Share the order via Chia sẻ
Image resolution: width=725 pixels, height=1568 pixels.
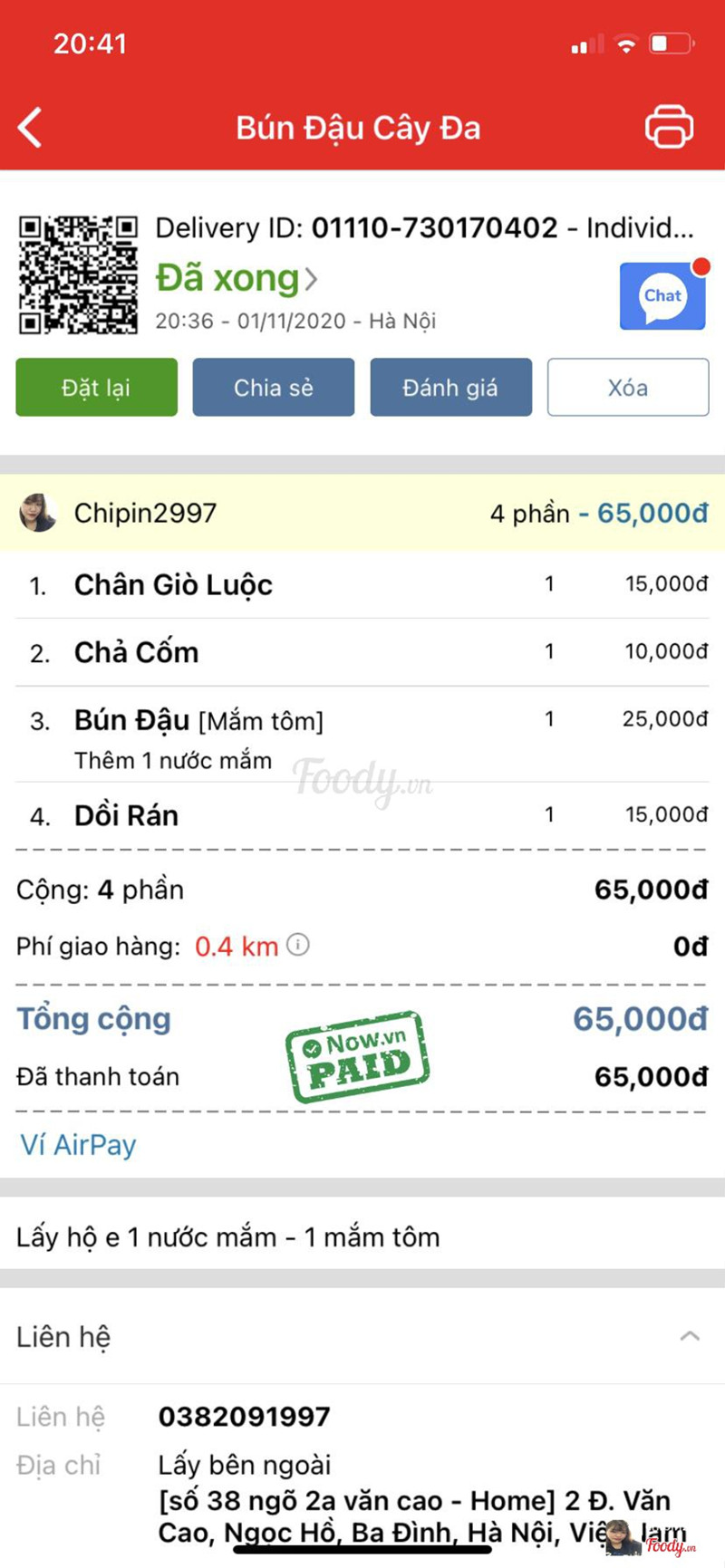[x=273, y=388]
